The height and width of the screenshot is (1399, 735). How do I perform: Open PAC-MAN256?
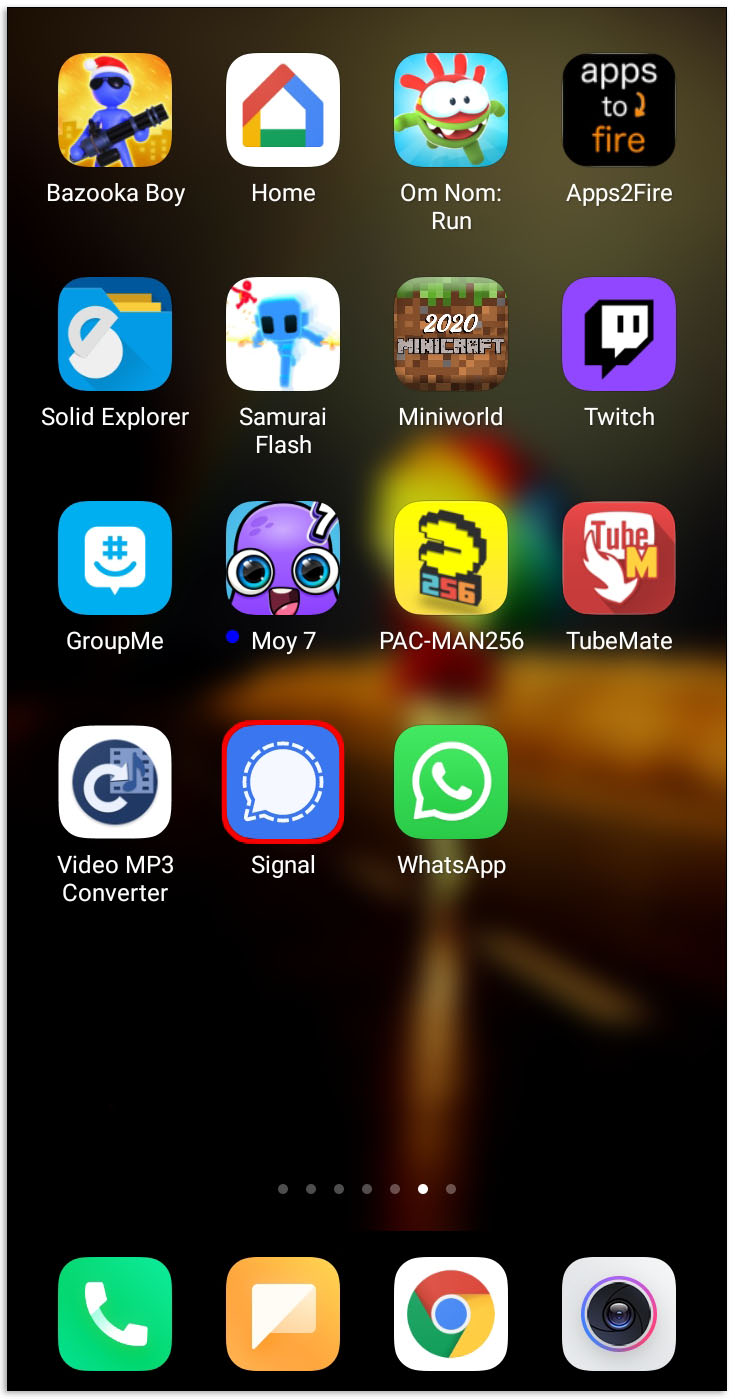pyautogui.click(x=451, y=558)
